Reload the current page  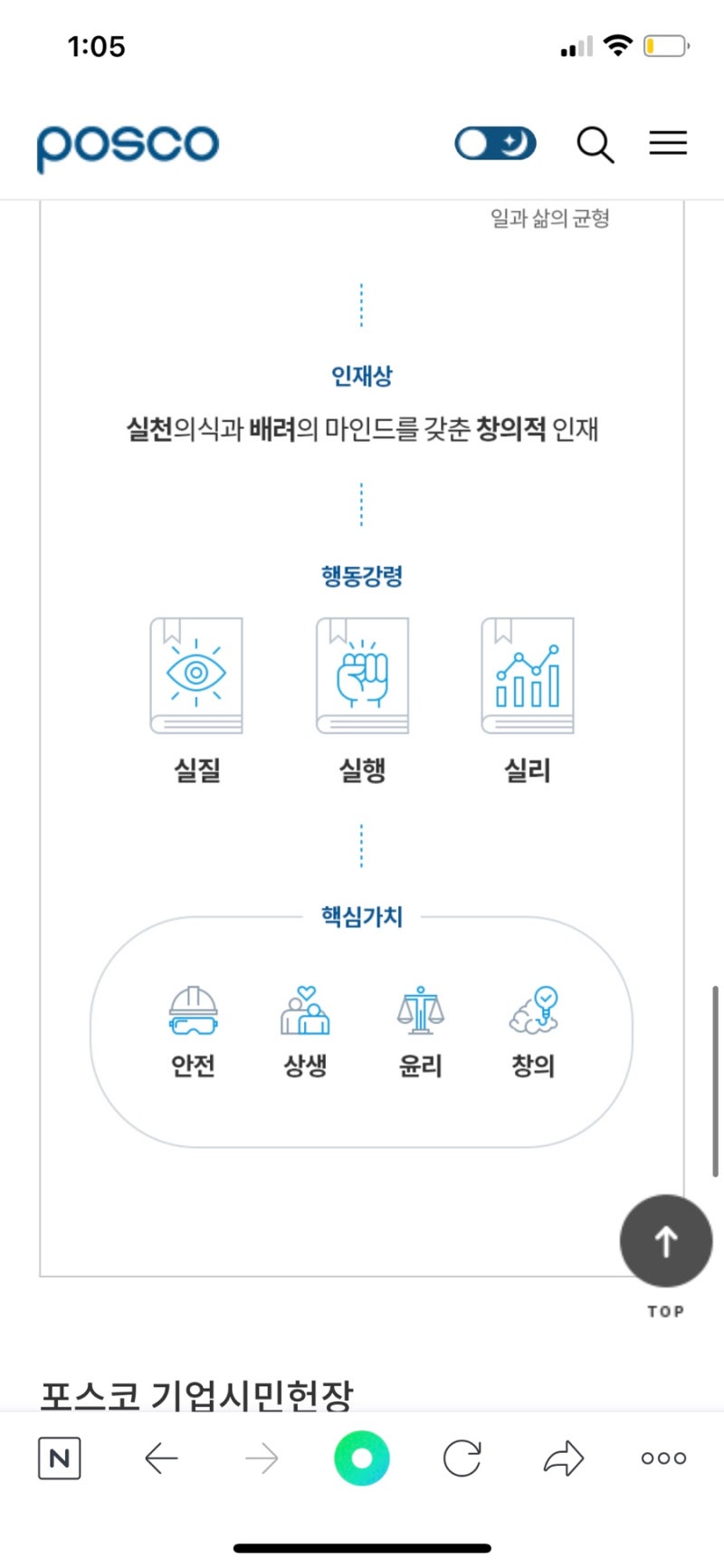[462, 1458]
